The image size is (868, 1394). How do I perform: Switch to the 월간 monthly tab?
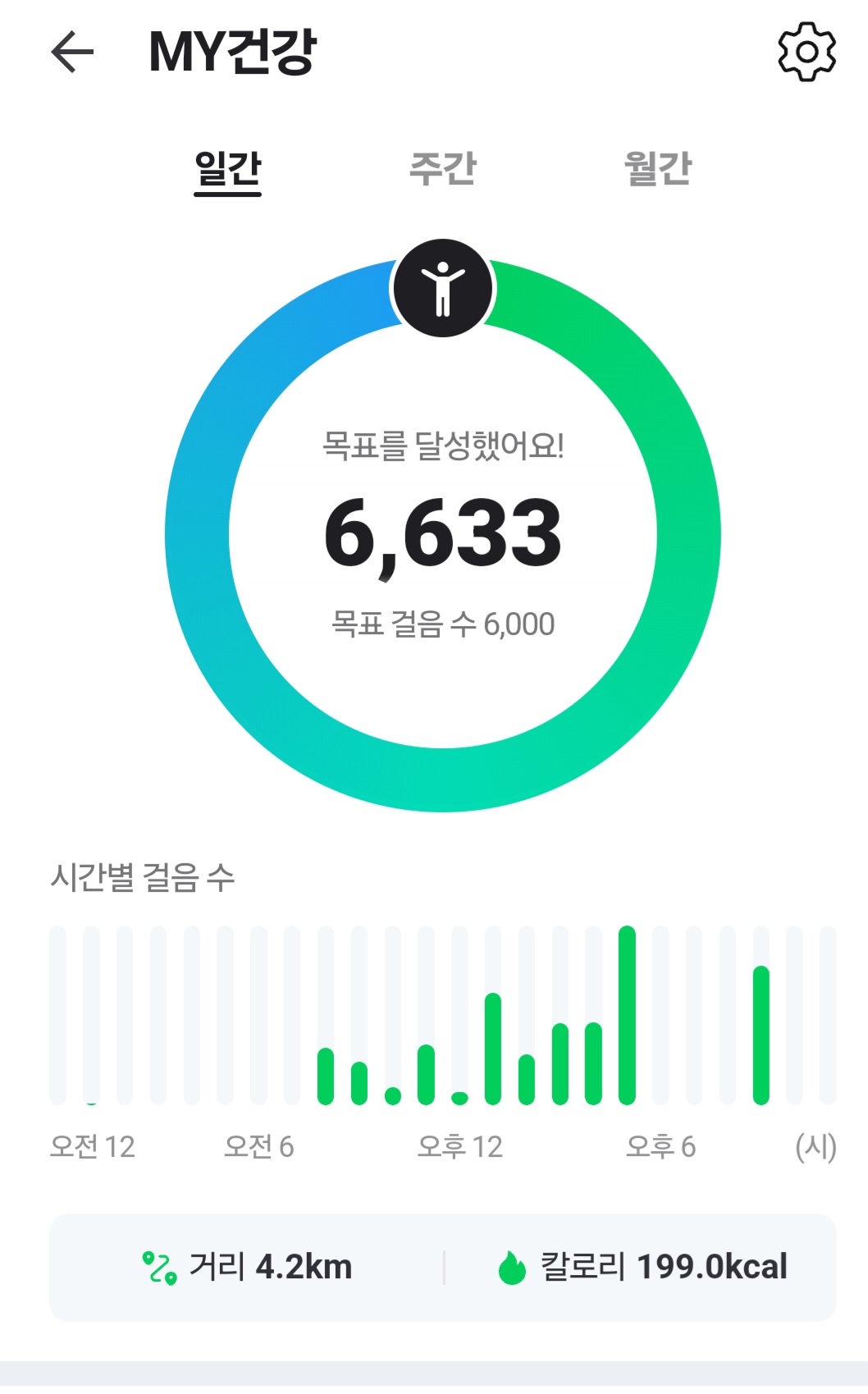point(657,169)
